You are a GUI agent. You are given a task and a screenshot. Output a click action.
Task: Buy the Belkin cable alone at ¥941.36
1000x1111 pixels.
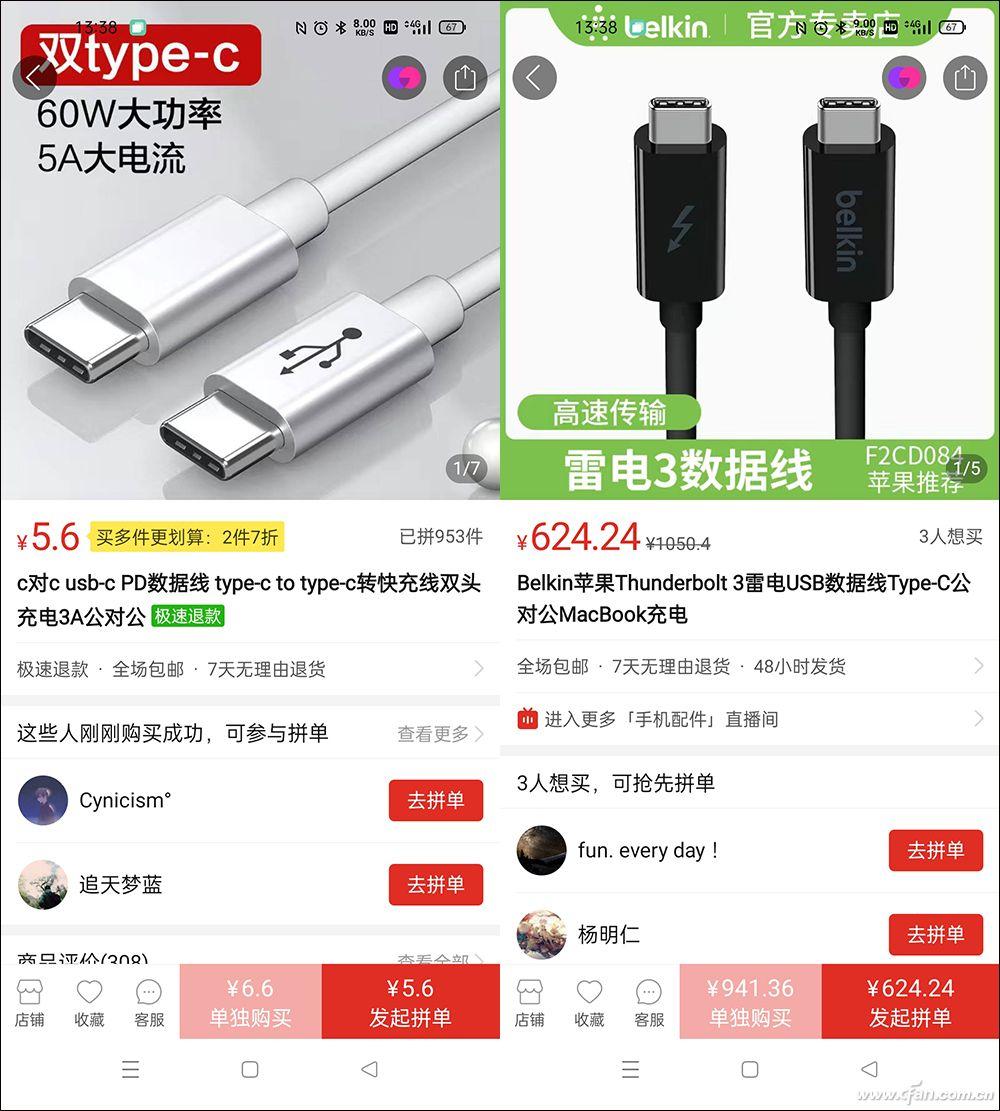click(751, 1002)
